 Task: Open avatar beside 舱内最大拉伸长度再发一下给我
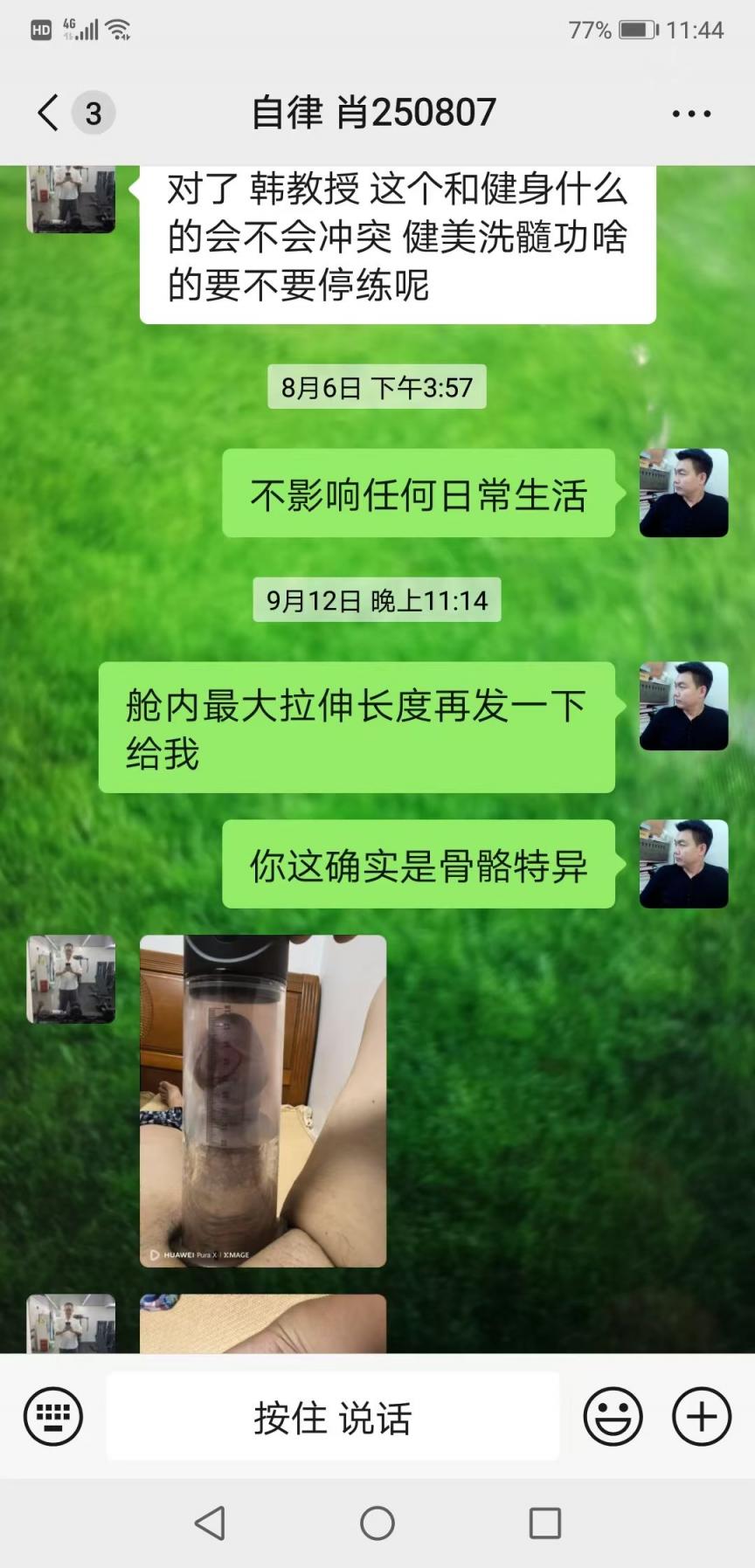683,706
